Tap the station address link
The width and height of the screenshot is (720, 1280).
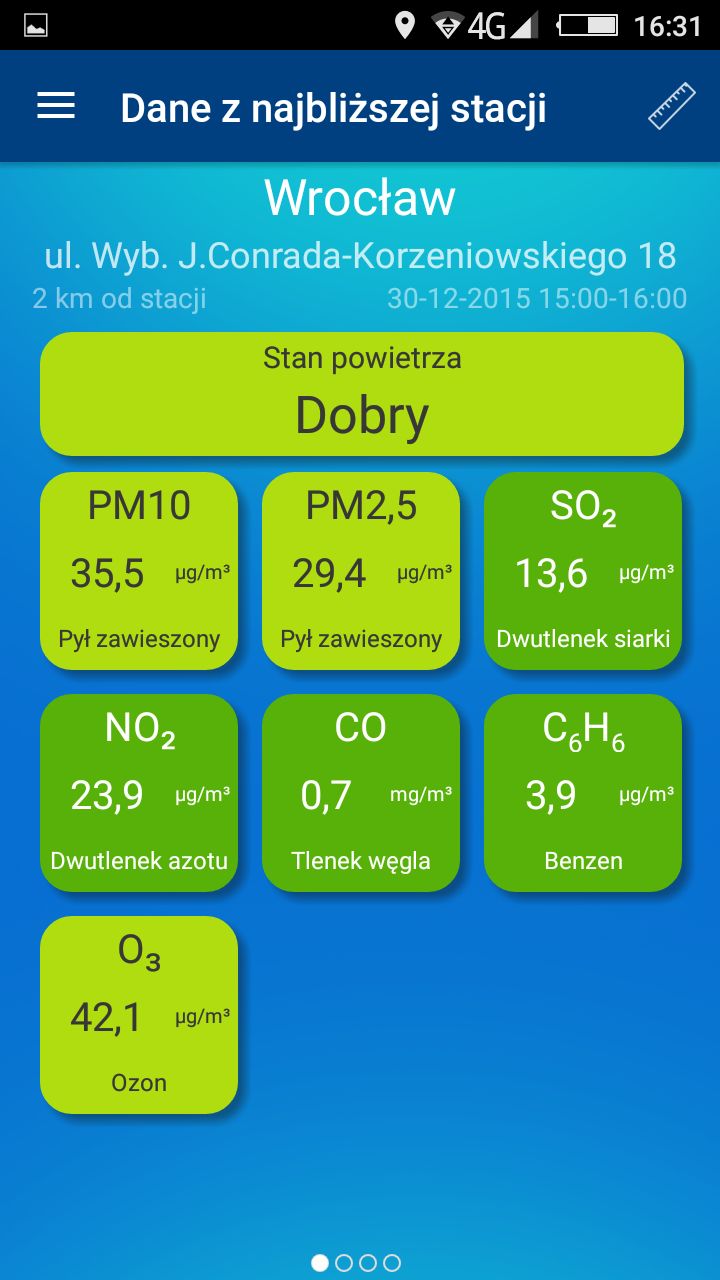[360, 256]
